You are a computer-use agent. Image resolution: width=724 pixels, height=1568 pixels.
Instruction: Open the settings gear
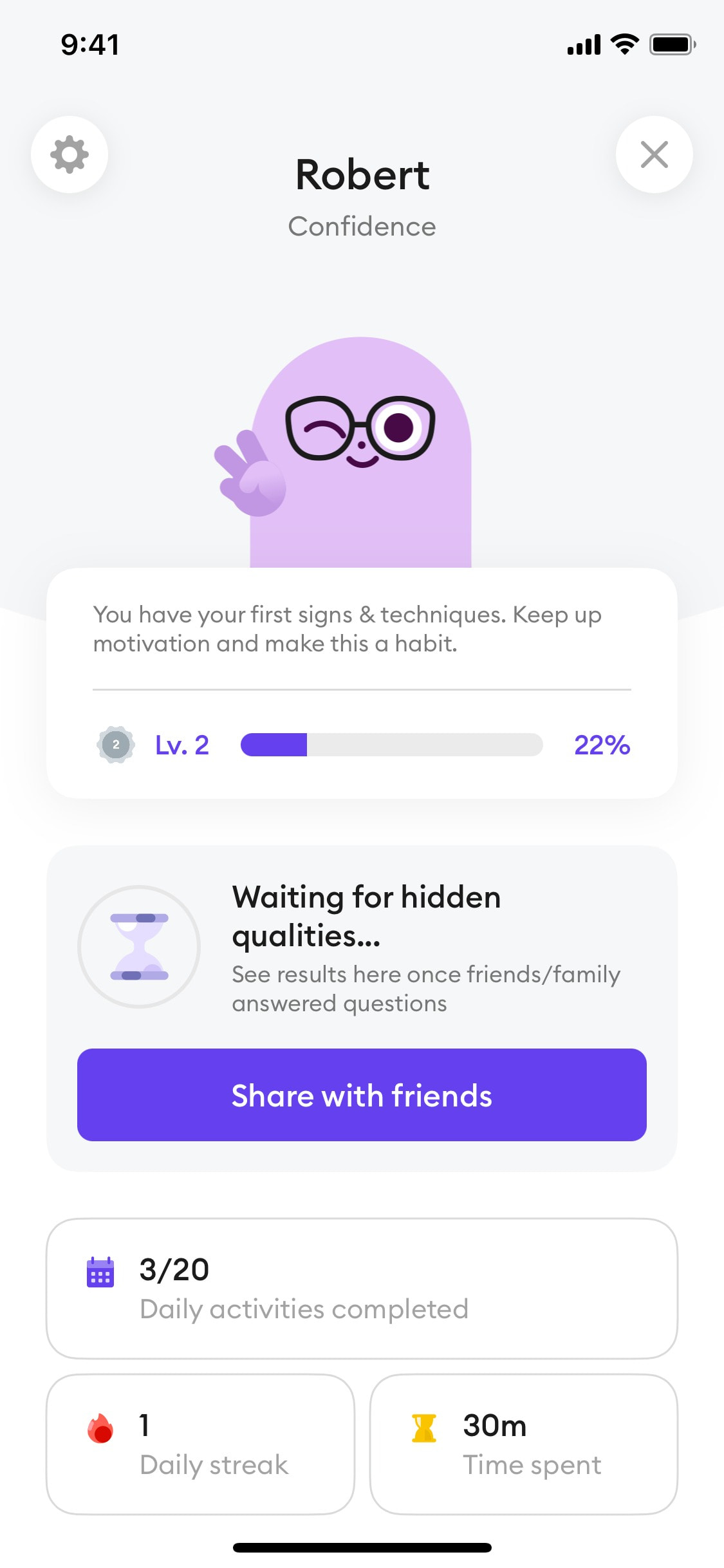point(70,154)
